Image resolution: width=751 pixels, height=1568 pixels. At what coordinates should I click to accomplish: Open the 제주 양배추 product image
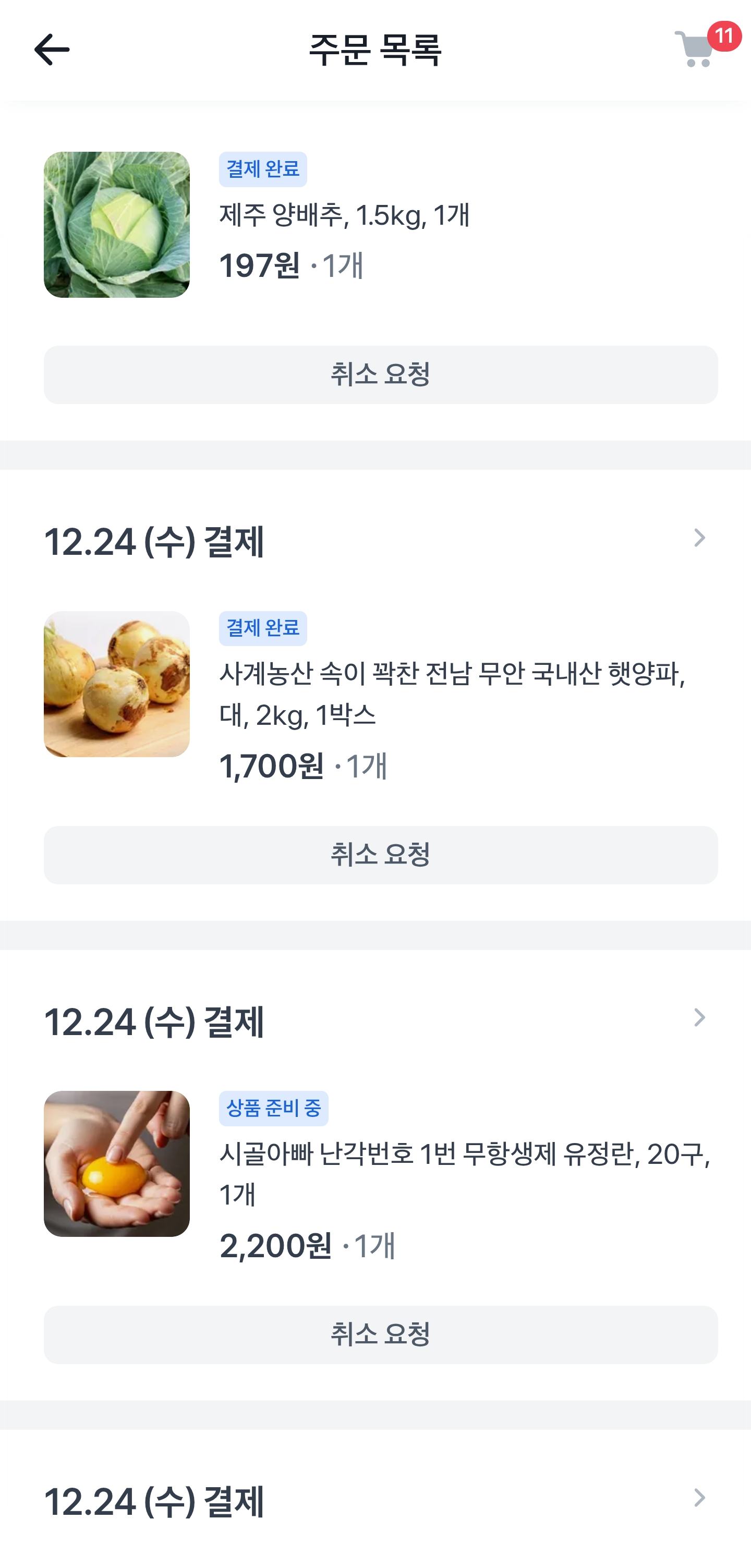[x=117, y=225]
